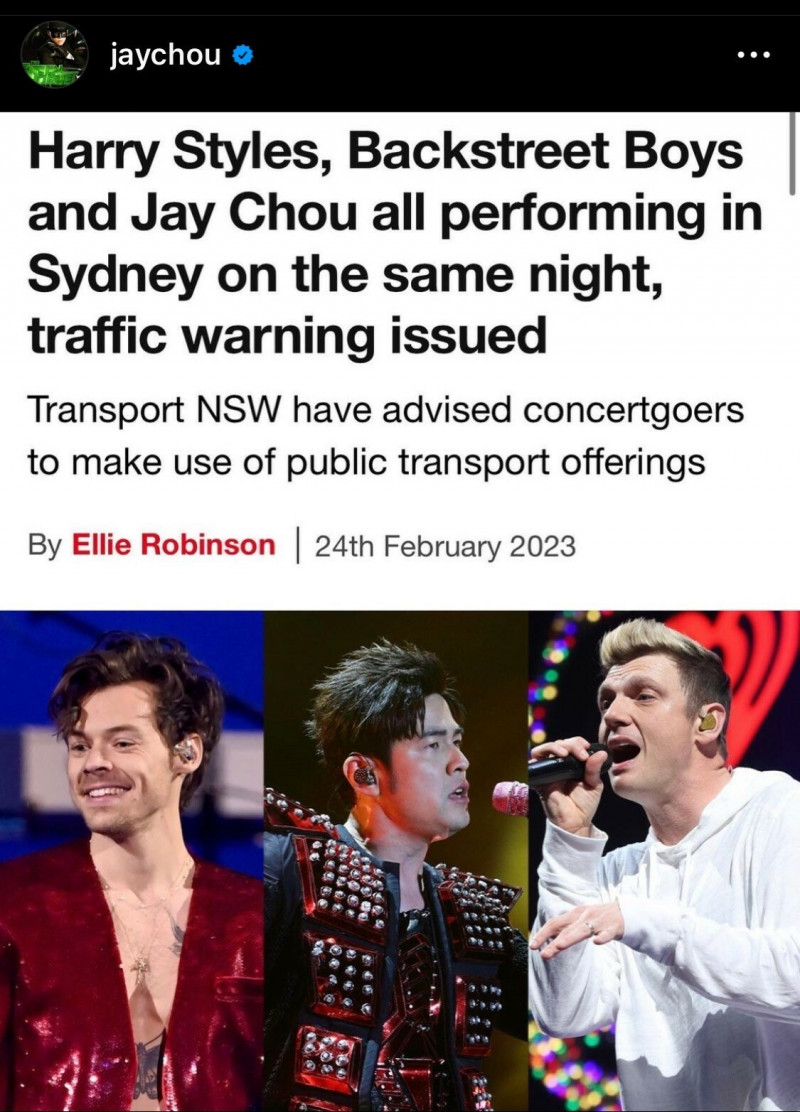Open jaychou's profile picture
The height and width of the screenshot is (1112, 800).
[55, 56]
